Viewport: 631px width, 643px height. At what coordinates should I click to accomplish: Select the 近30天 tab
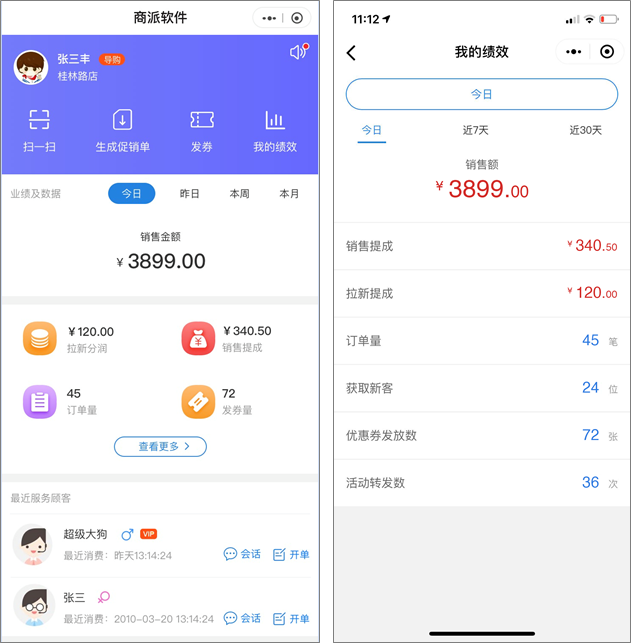[x=587, y=130]
